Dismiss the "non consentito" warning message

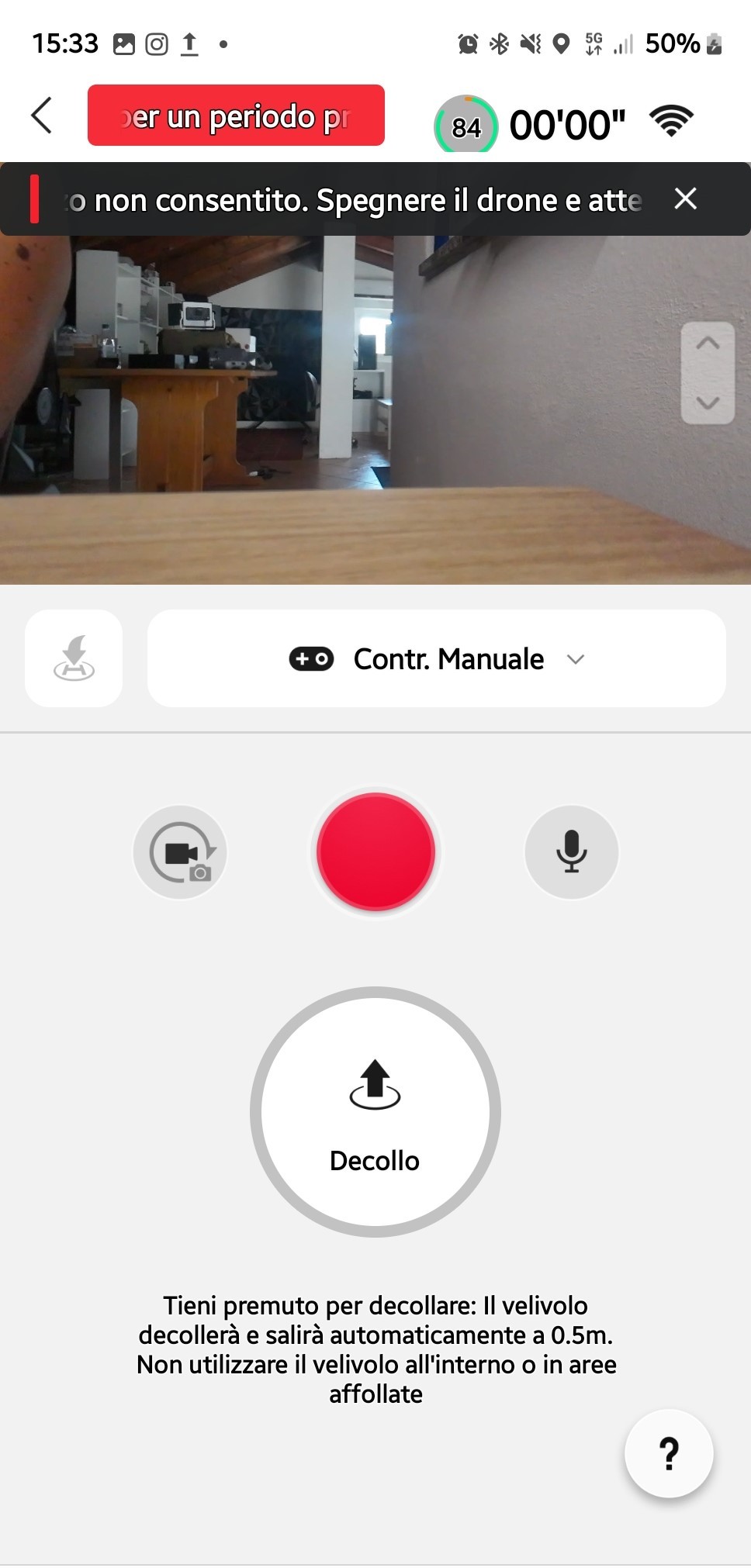coord(685,199)
